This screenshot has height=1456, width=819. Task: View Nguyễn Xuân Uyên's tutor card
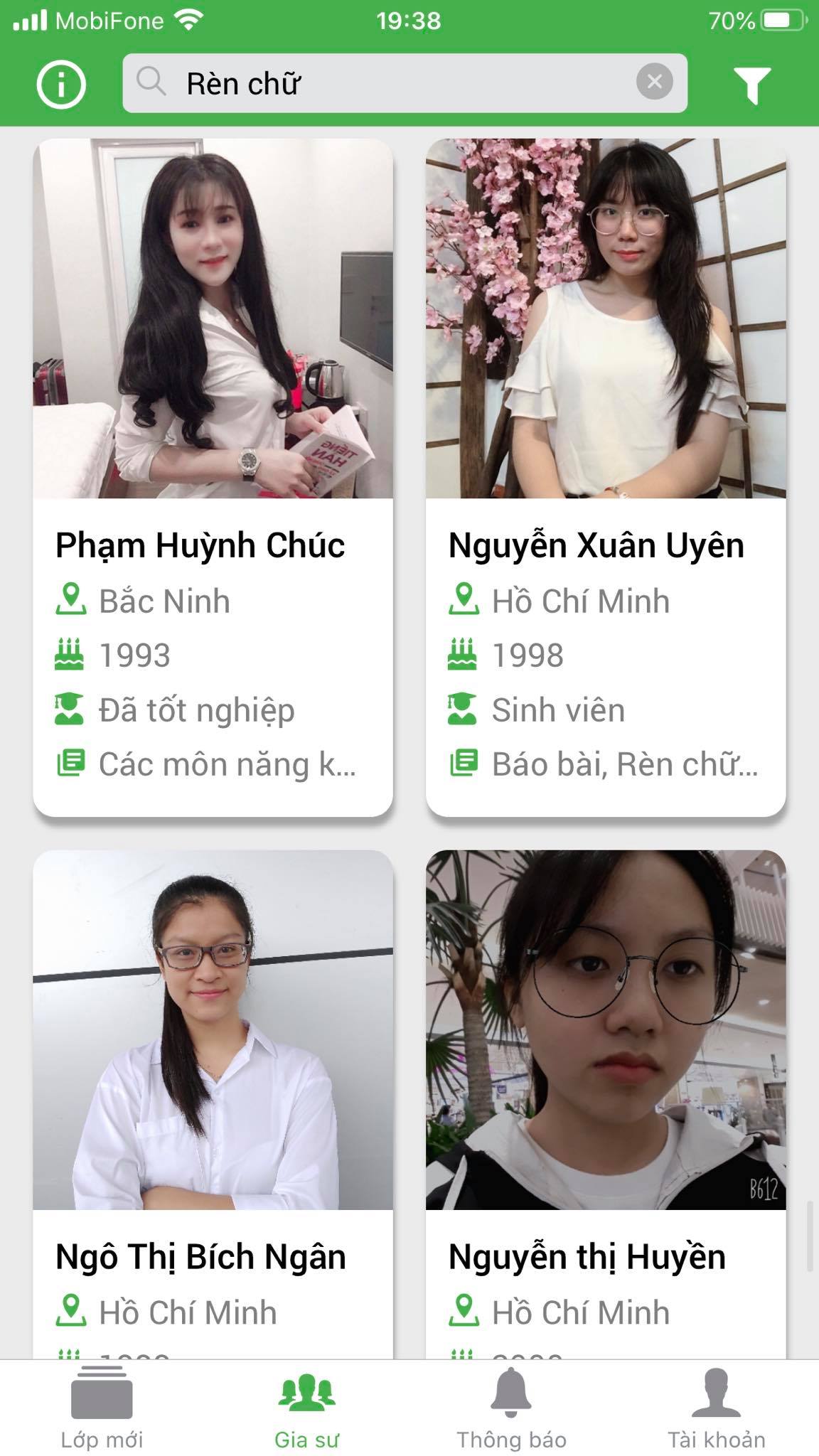point(606,476)
